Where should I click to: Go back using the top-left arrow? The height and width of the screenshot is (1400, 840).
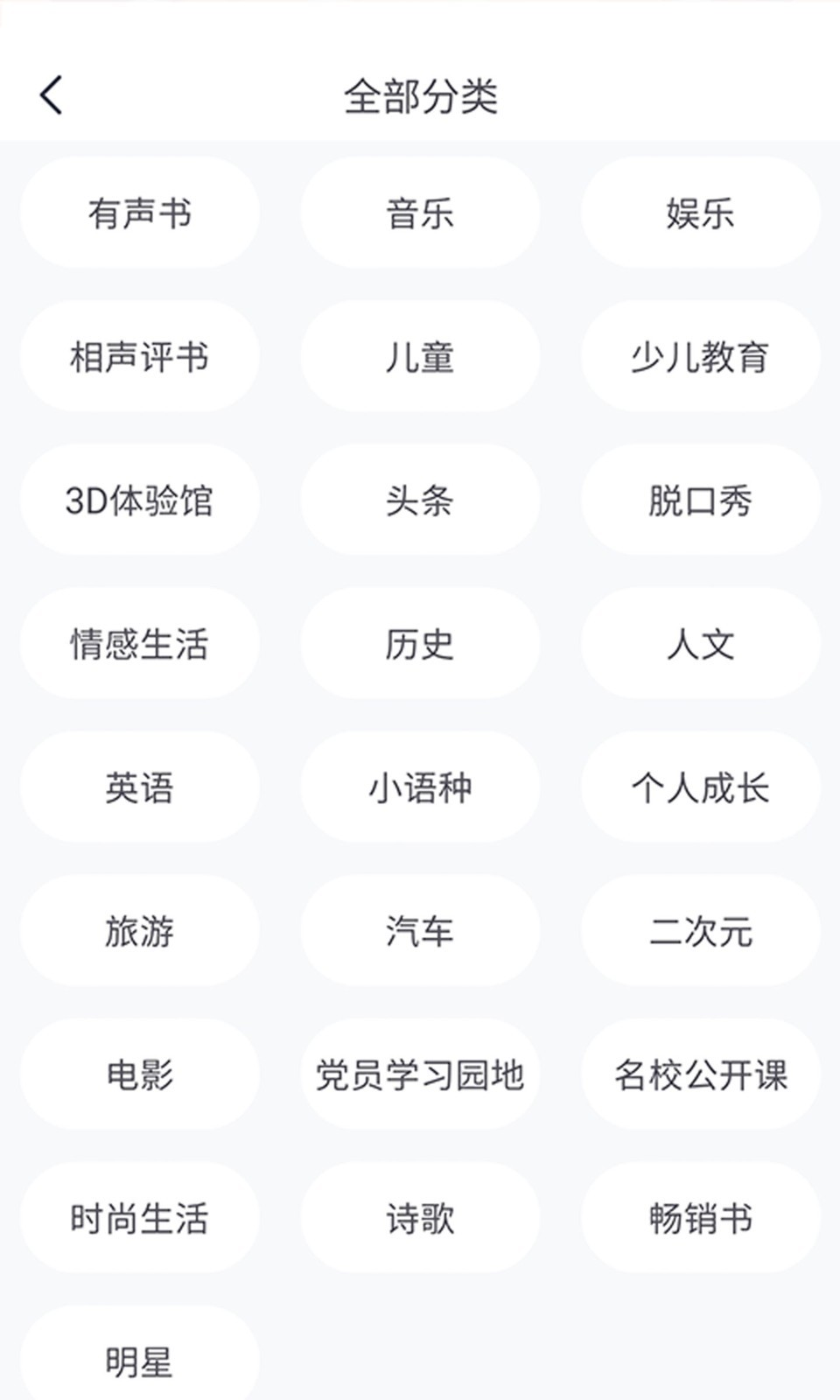tap(52, 94)
